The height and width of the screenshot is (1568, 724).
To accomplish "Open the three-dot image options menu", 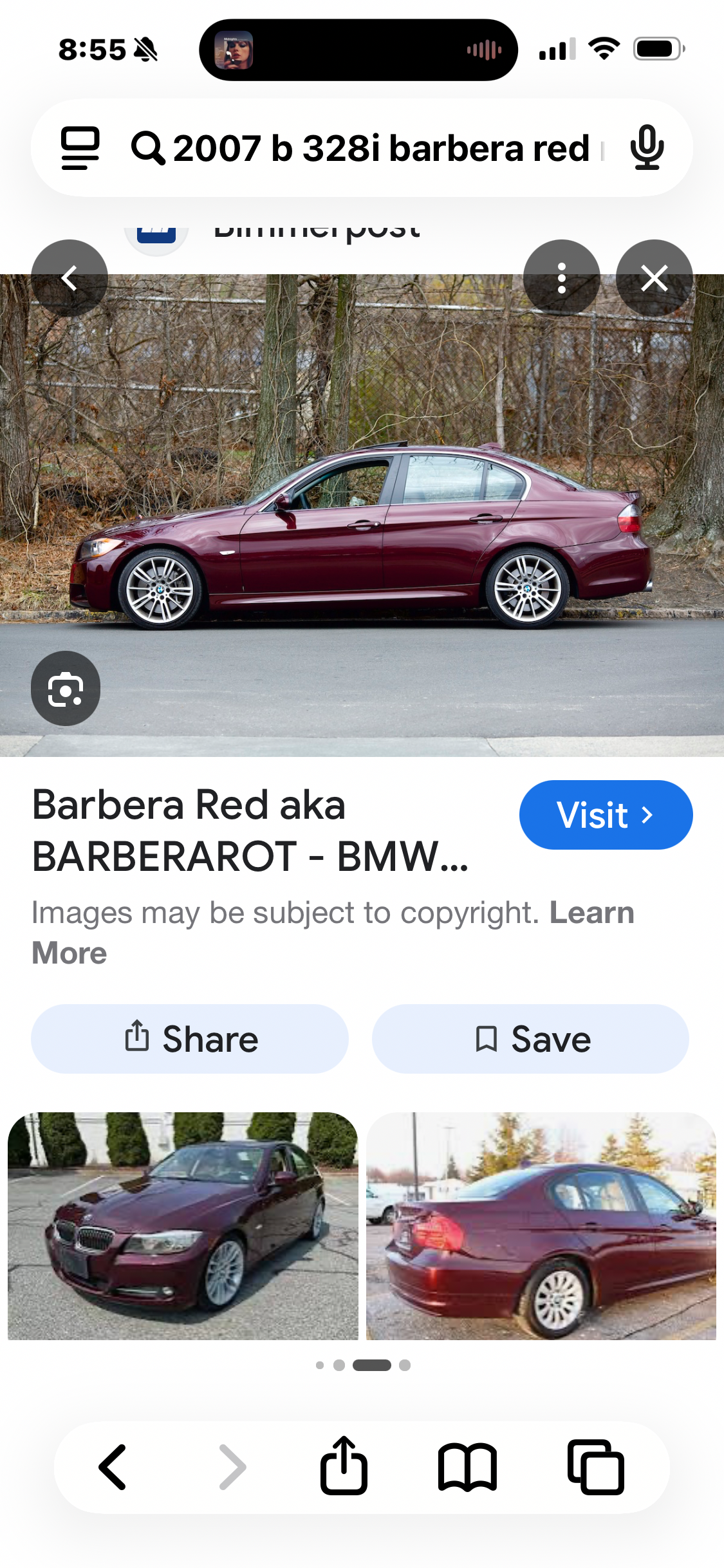I will tap(561, 278).
